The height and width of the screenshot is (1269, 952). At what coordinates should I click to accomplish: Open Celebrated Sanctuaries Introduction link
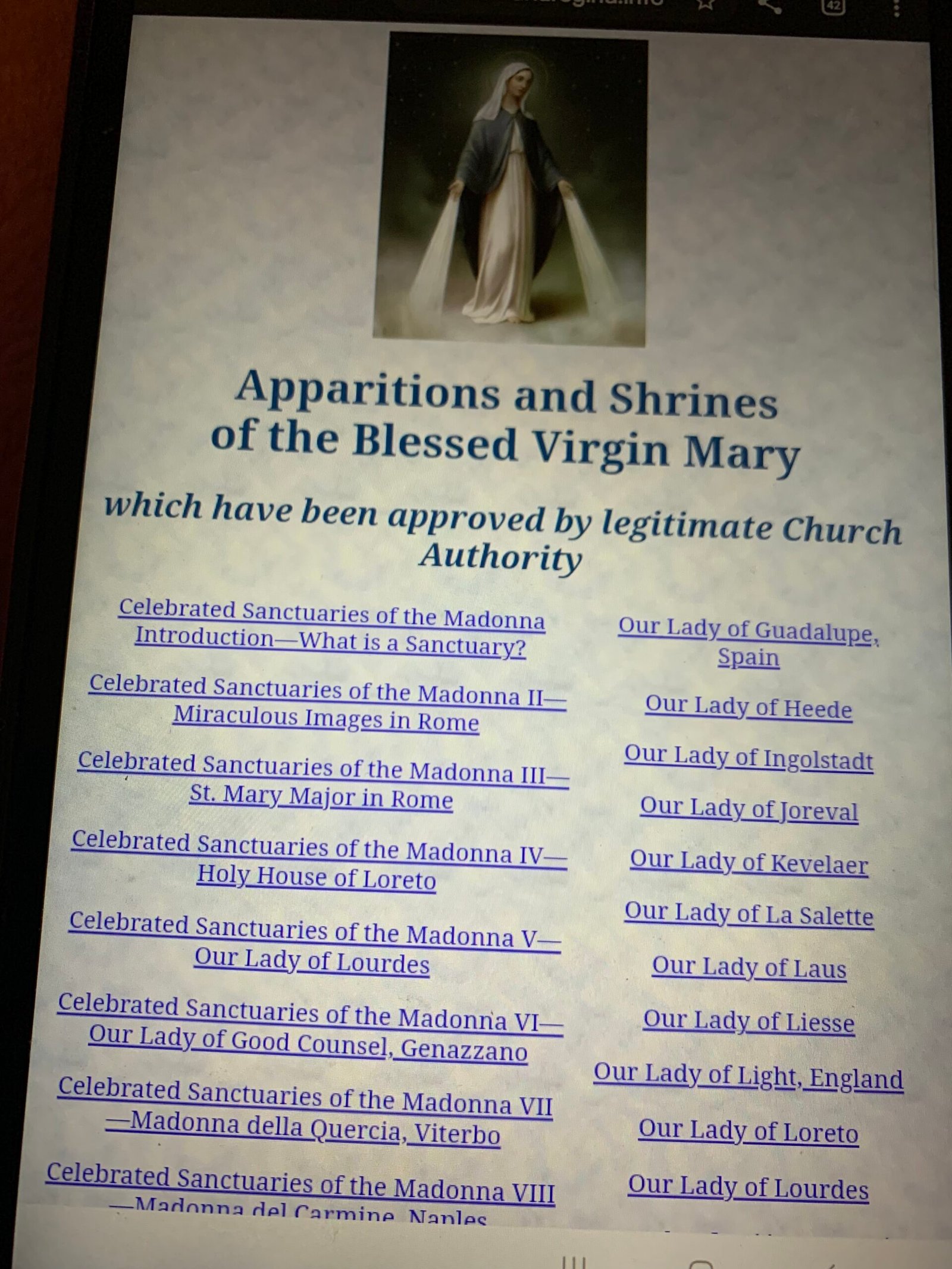[x=331, y=628]
